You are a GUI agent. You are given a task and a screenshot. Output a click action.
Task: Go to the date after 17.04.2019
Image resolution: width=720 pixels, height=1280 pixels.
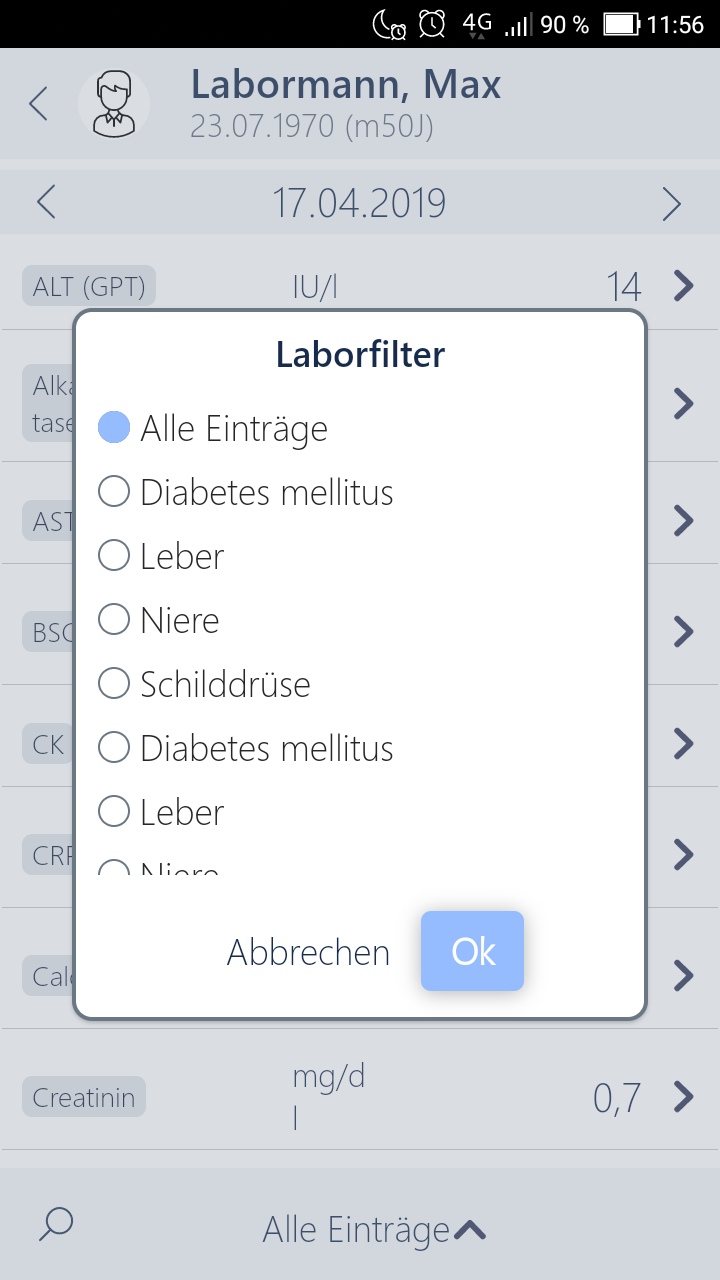[672, 204]
